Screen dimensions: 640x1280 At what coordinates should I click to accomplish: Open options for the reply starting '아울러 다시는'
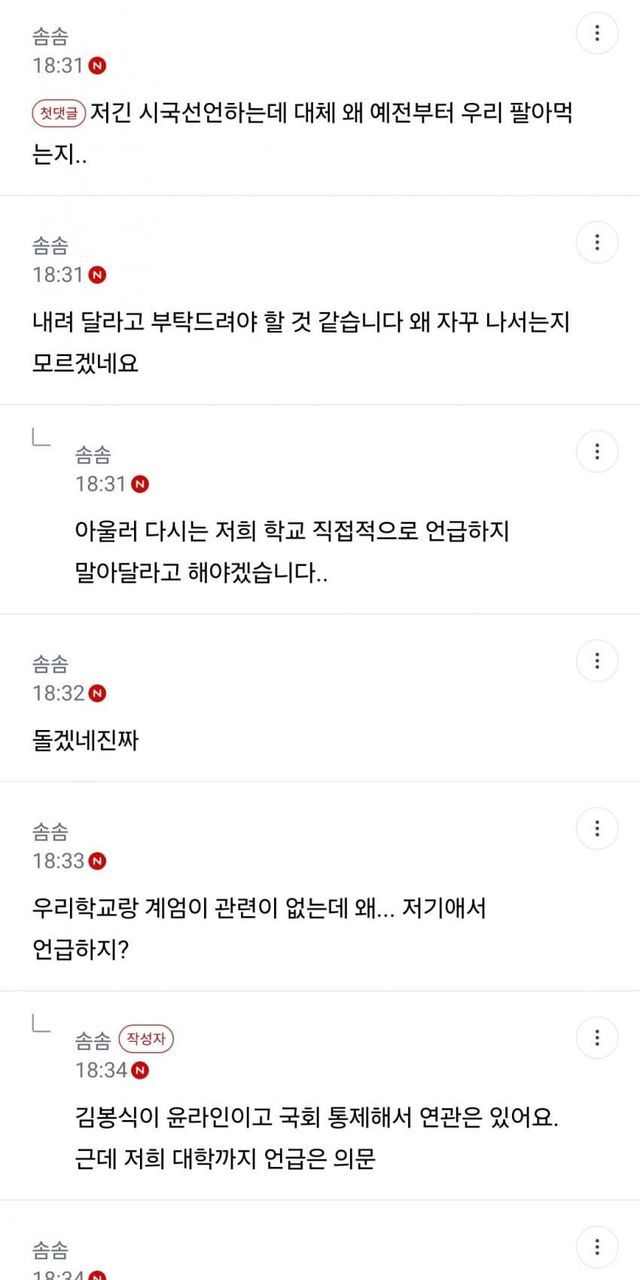point(597,452)
